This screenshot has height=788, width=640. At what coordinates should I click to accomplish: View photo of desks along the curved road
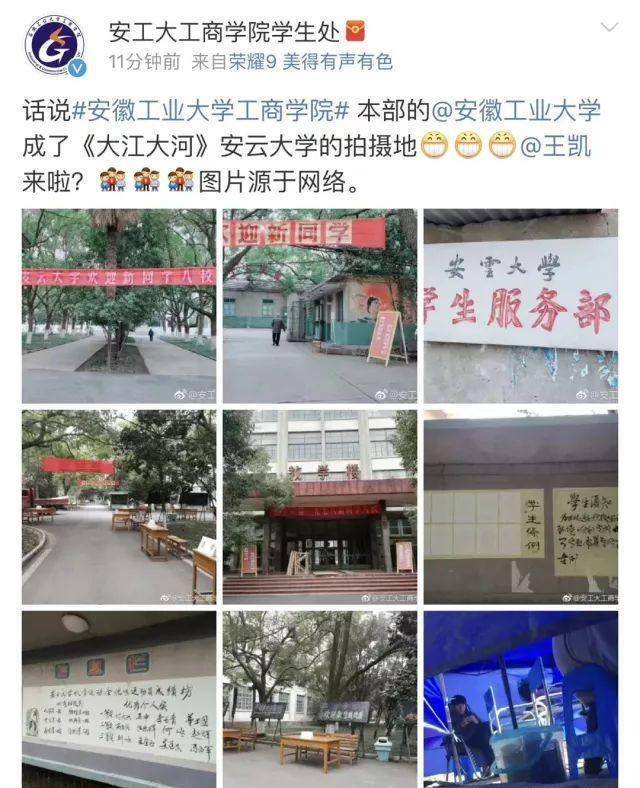[118, 506]
